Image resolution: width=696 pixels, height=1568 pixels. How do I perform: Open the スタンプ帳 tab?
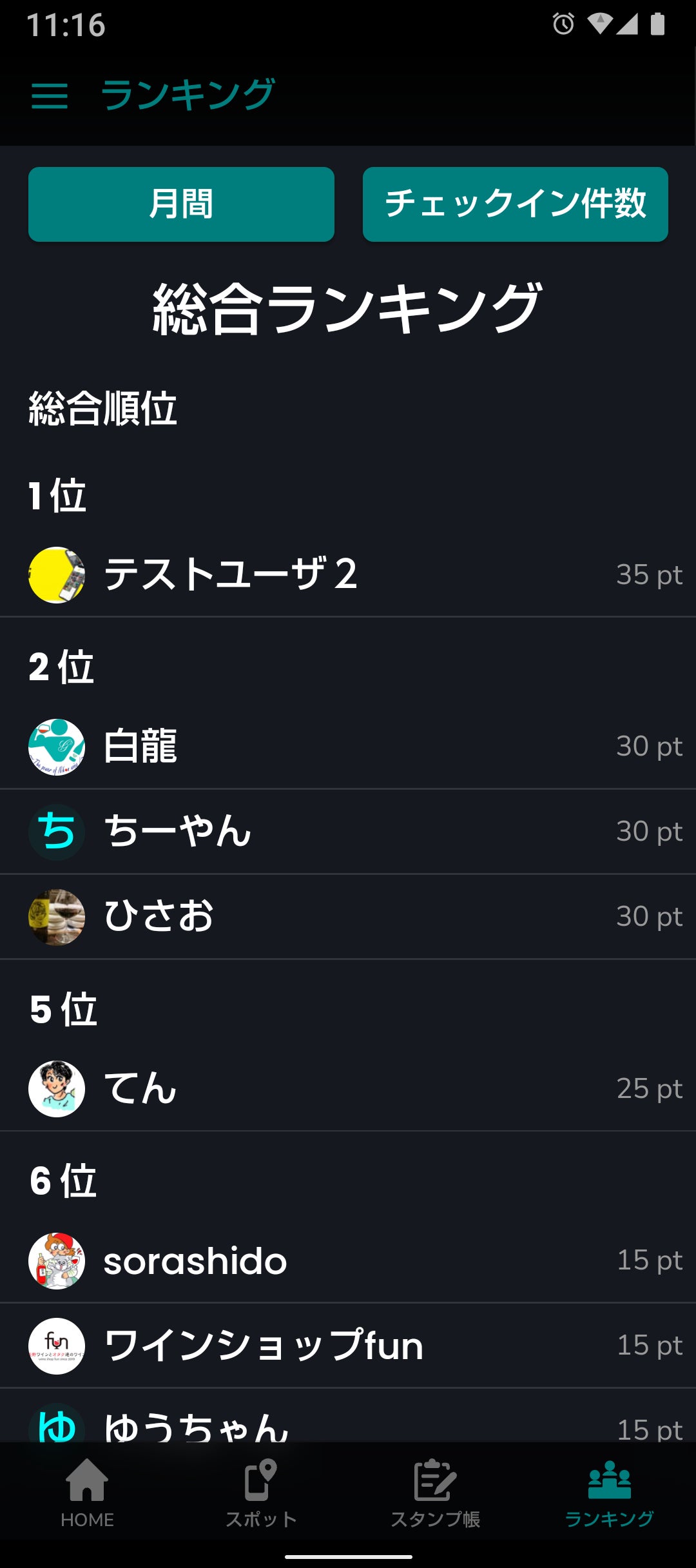435,1493
